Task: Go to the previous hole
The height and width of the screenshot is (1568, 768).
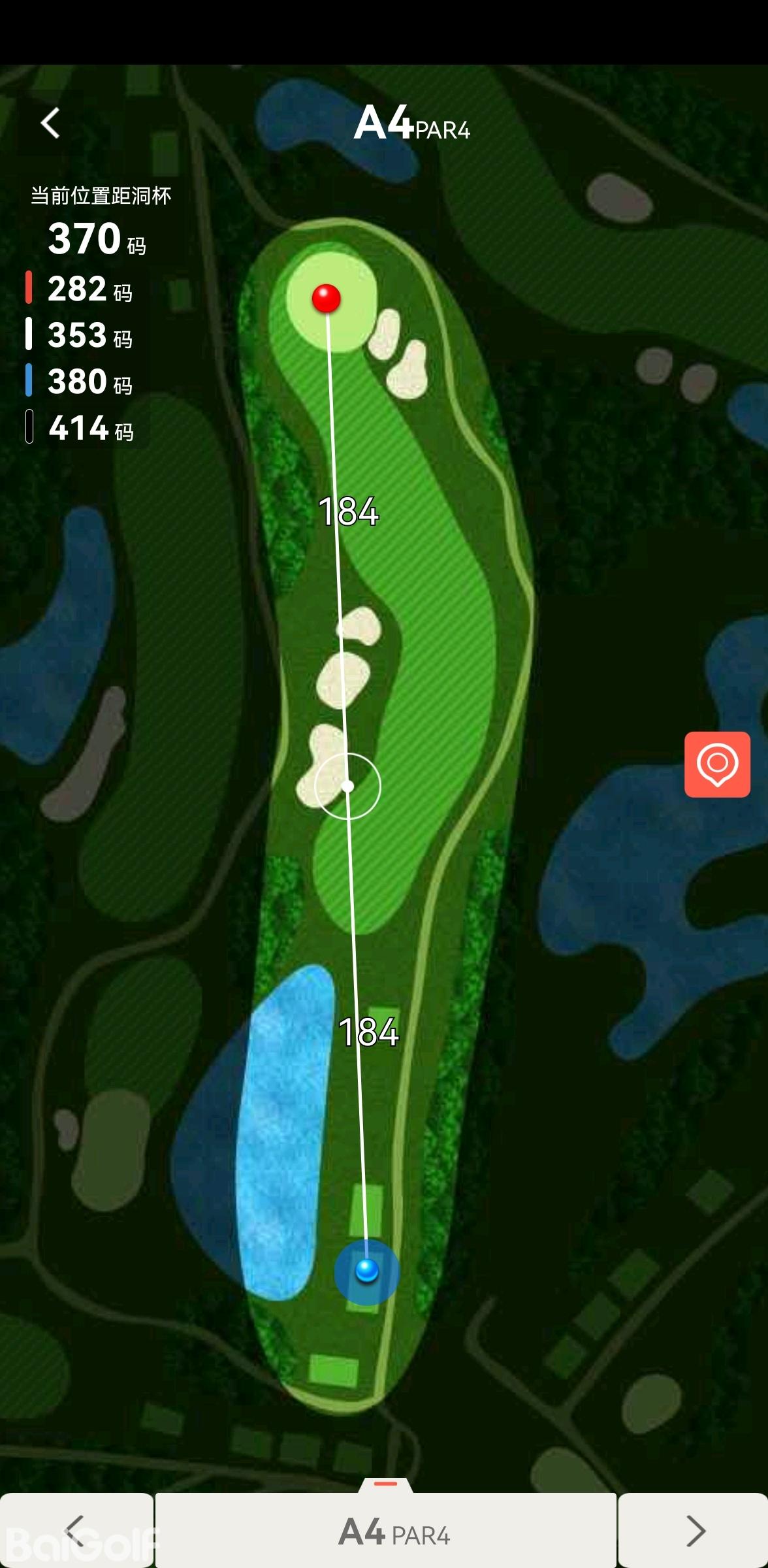Action: [76, 1530]
